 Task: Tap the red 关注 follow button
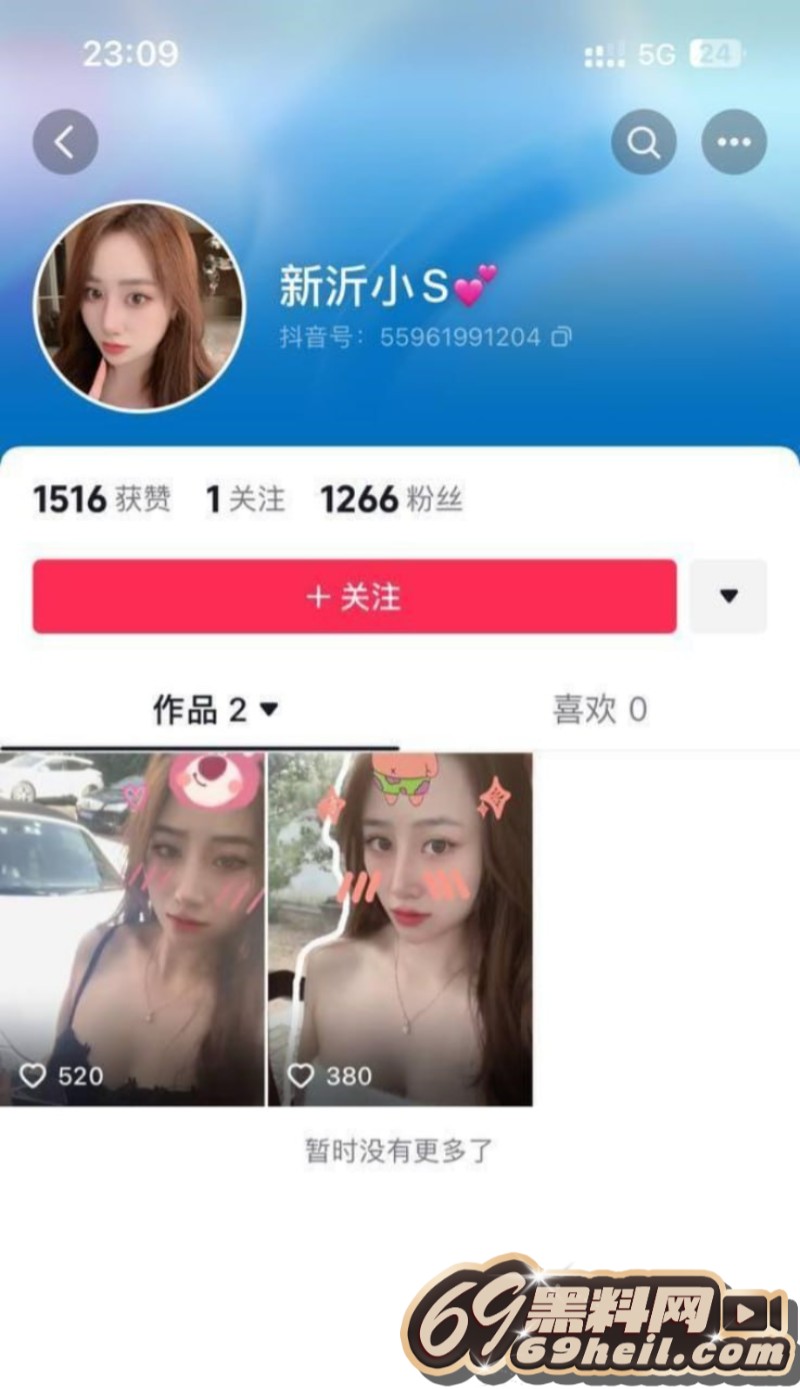coord(354,597)
